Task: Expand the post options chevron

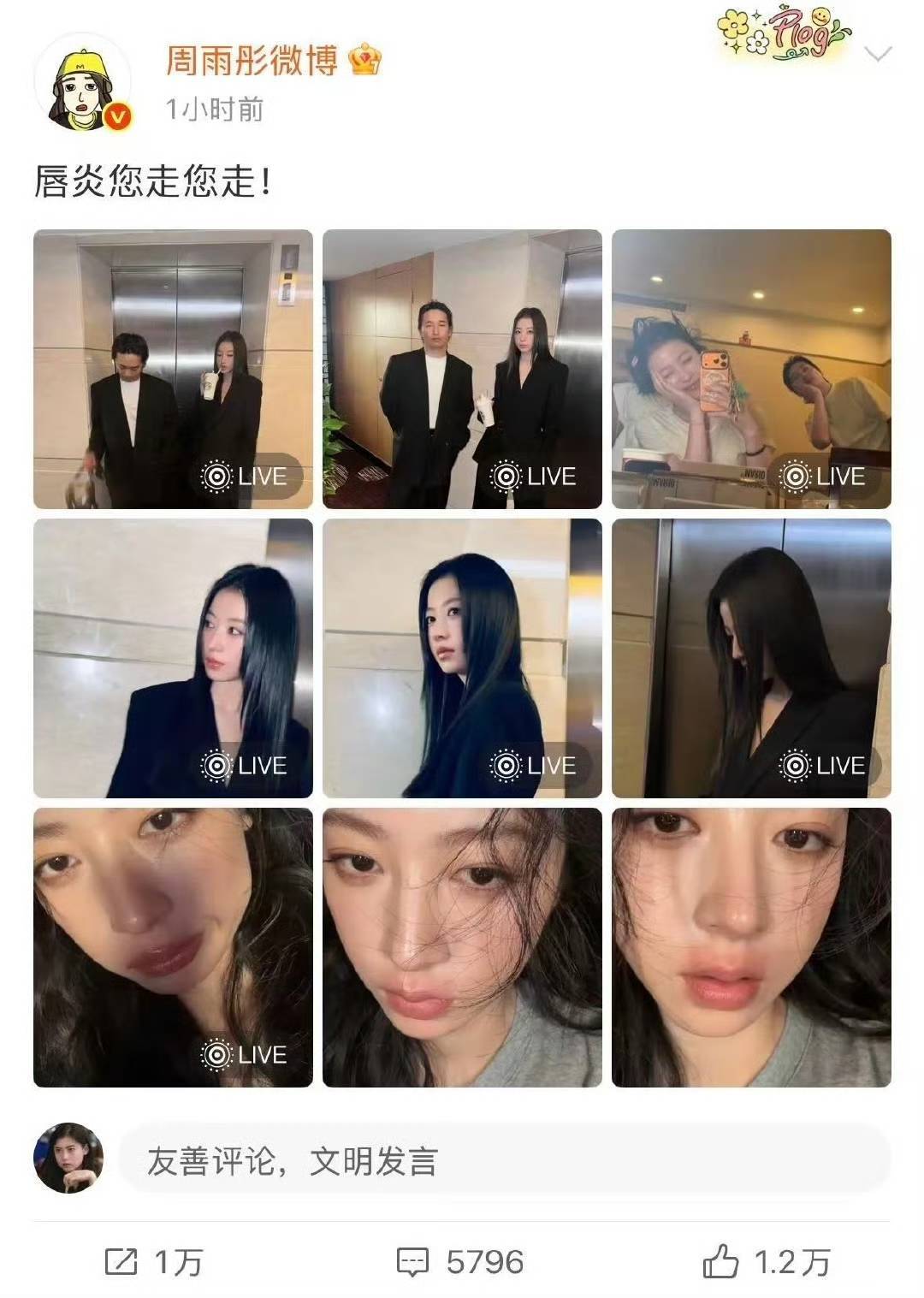Action: coord(878,55)
